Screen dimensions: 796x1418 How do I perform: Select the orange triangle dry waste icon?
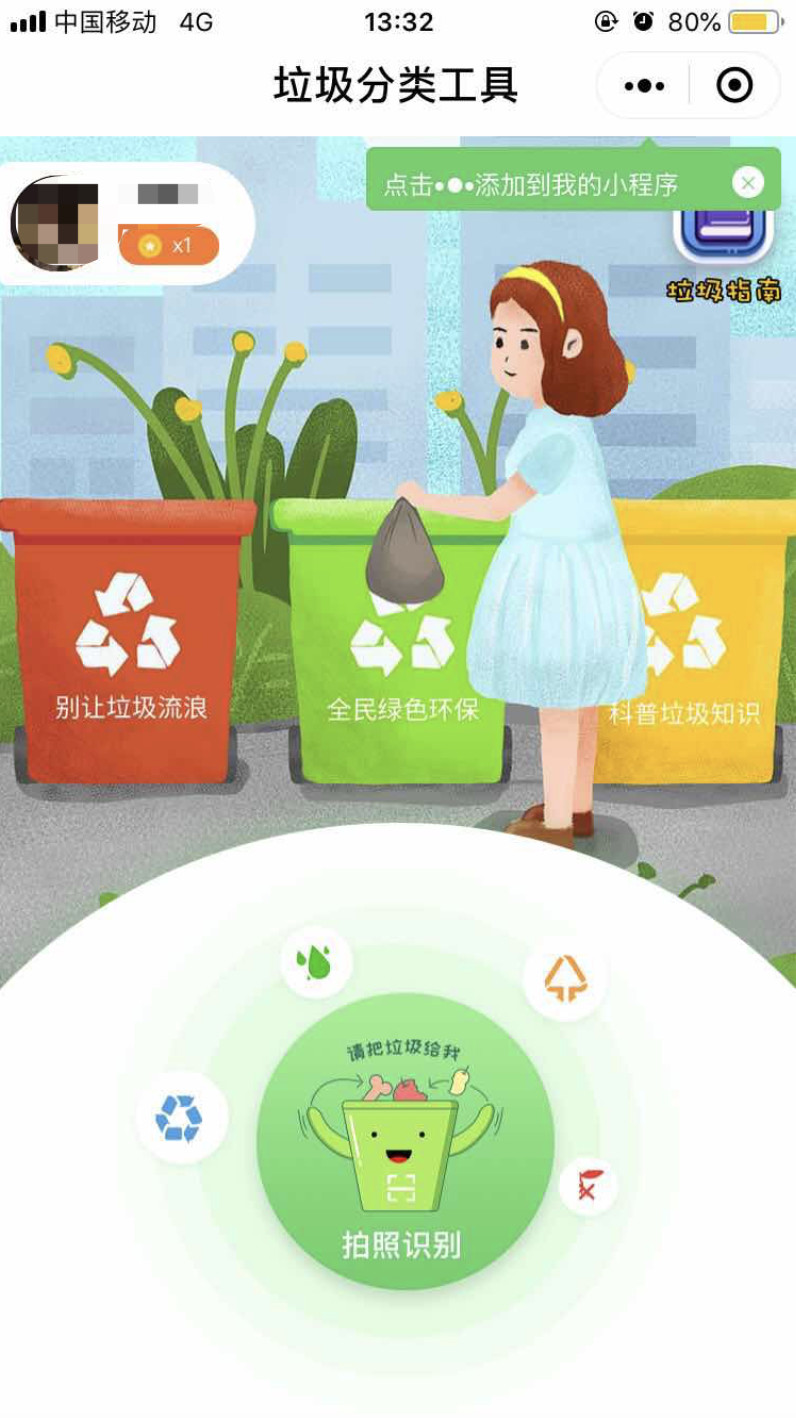[565, 979]
